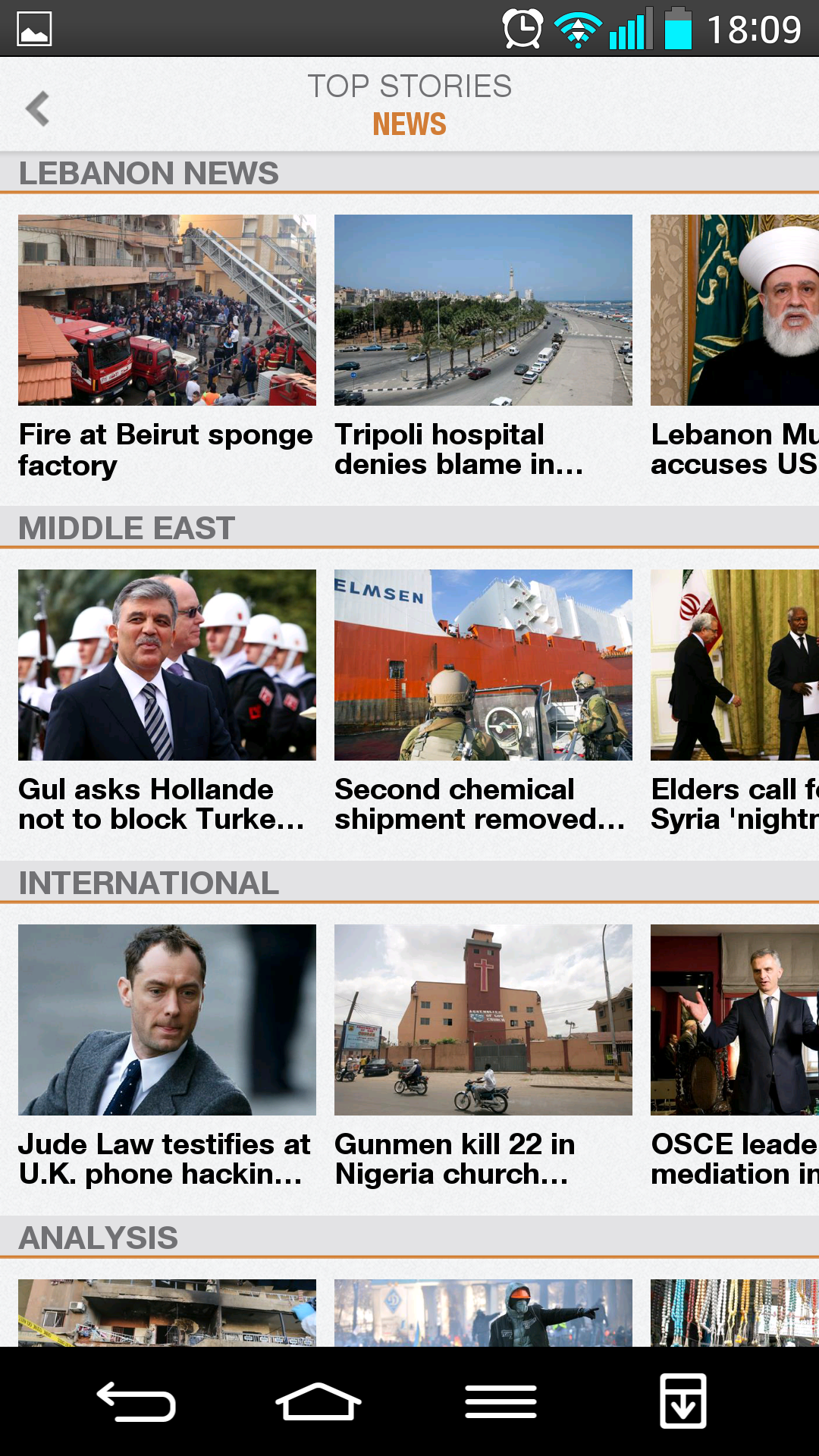Expand the ANALYSIS section

click(x=99, y=1238)
